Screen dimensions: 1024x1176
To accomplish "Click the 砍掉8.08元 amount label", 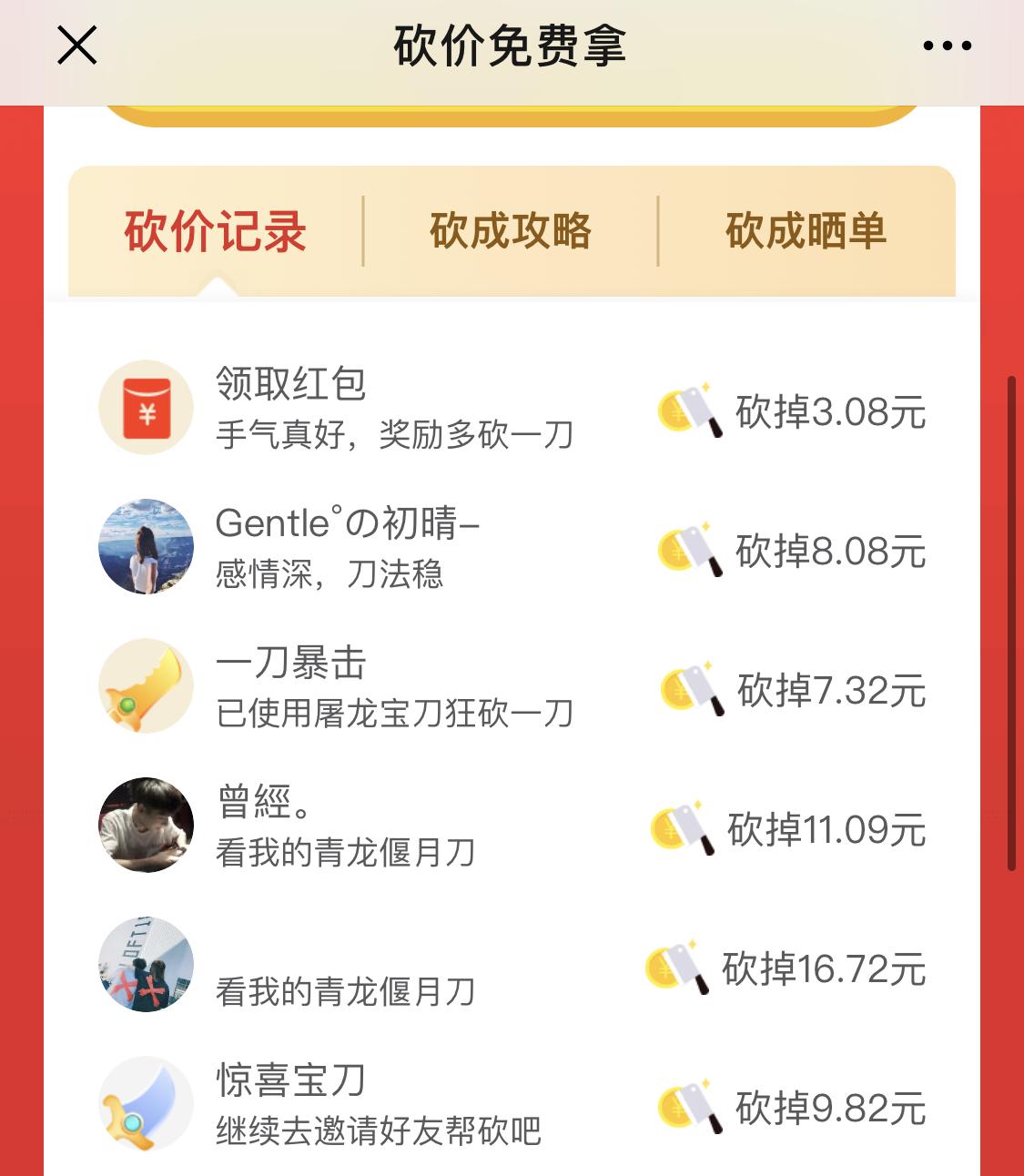I will click(830, 551).
